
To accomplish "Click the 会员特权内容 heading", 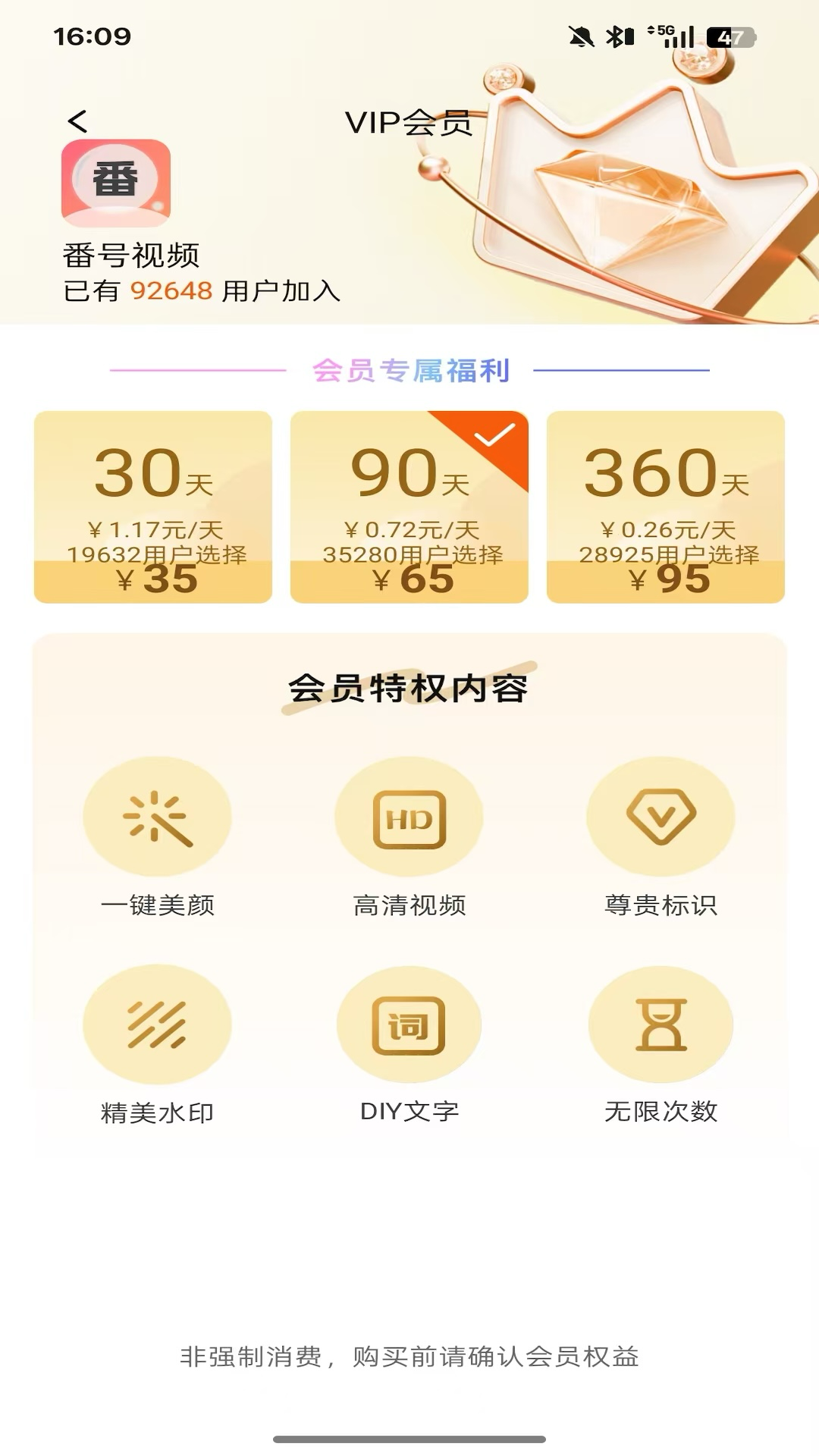I will (409, 688).
